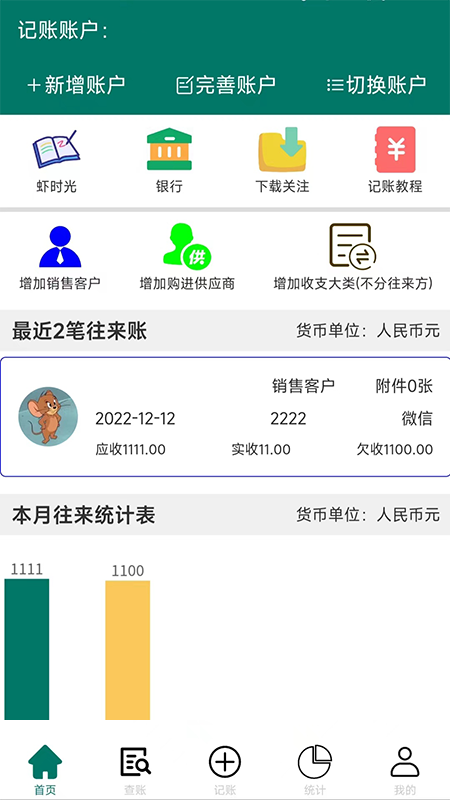The image size is (450, 800).
Task: Switch to the 统计 tab
Action: (x=315, y=771)
